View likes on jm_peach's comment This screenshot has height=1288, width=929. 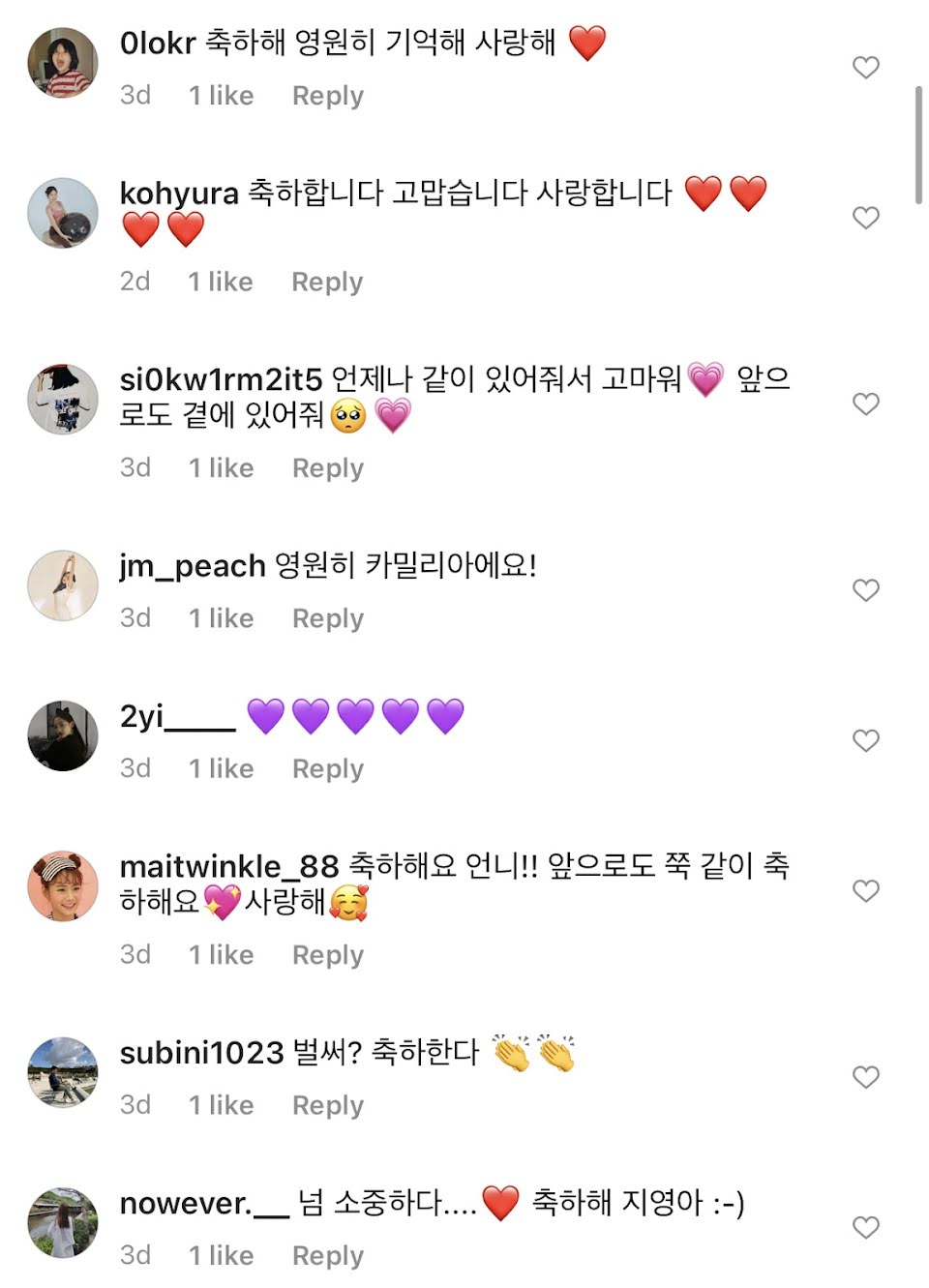pyautogui.click(x=221, y=618)
